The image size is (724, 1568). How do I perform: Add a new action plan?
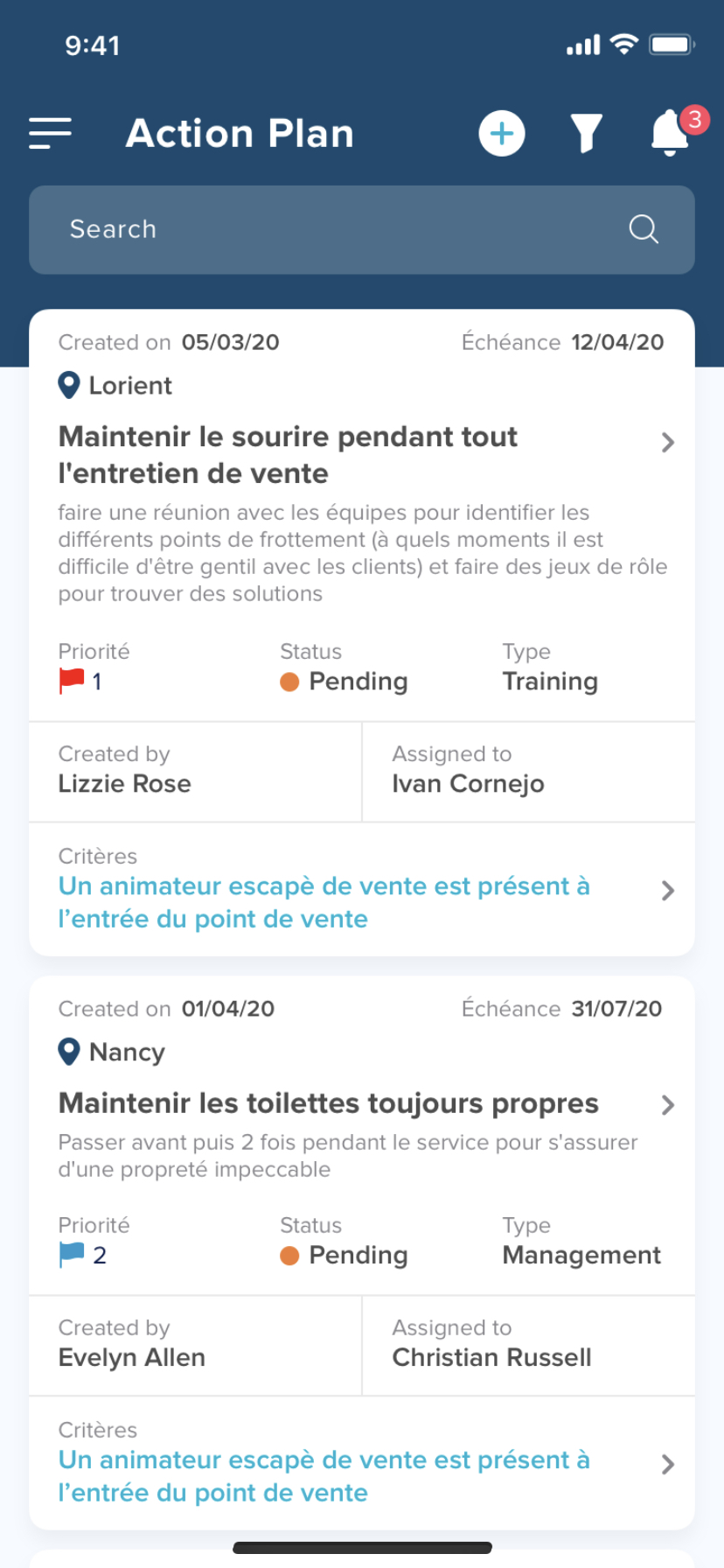point(502,134)
